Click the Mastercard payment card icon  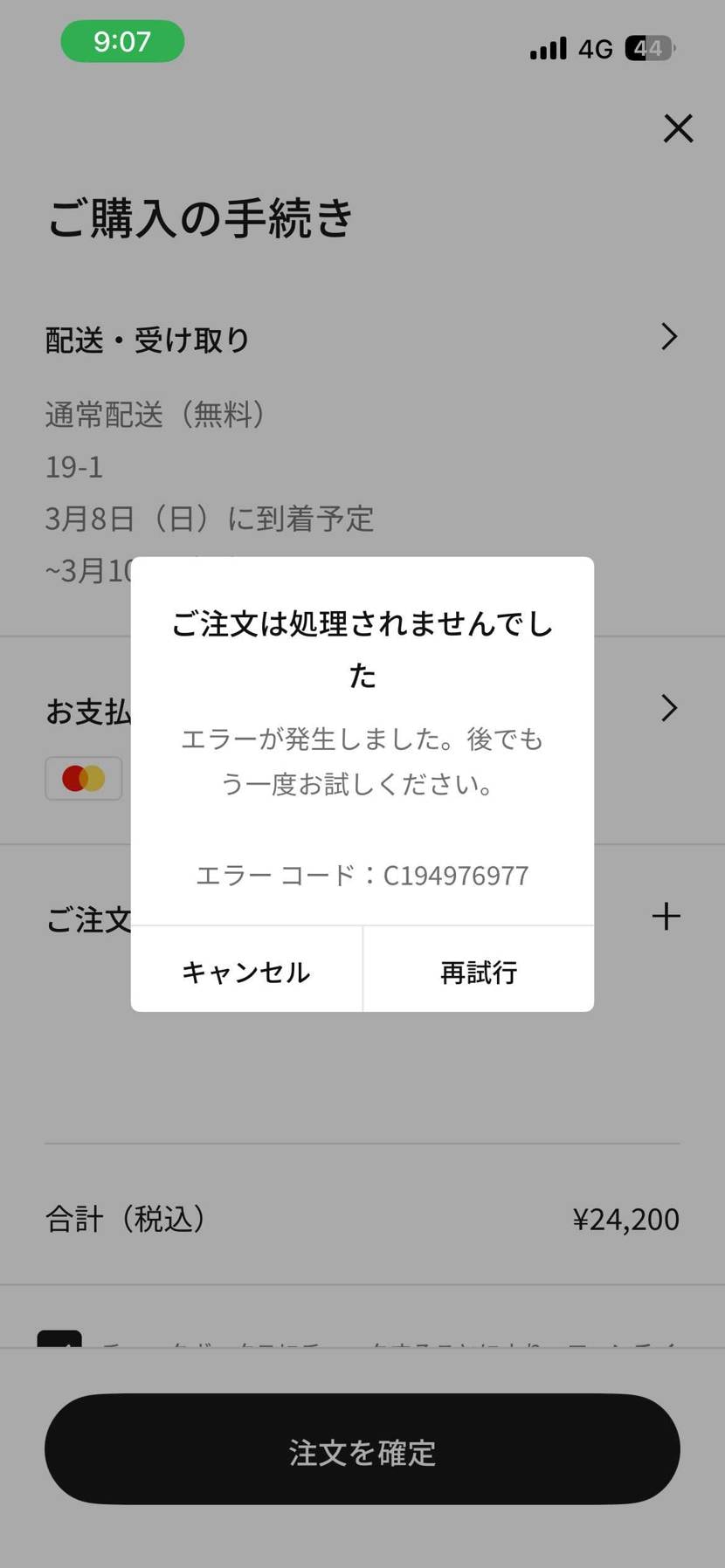(83, 778)
